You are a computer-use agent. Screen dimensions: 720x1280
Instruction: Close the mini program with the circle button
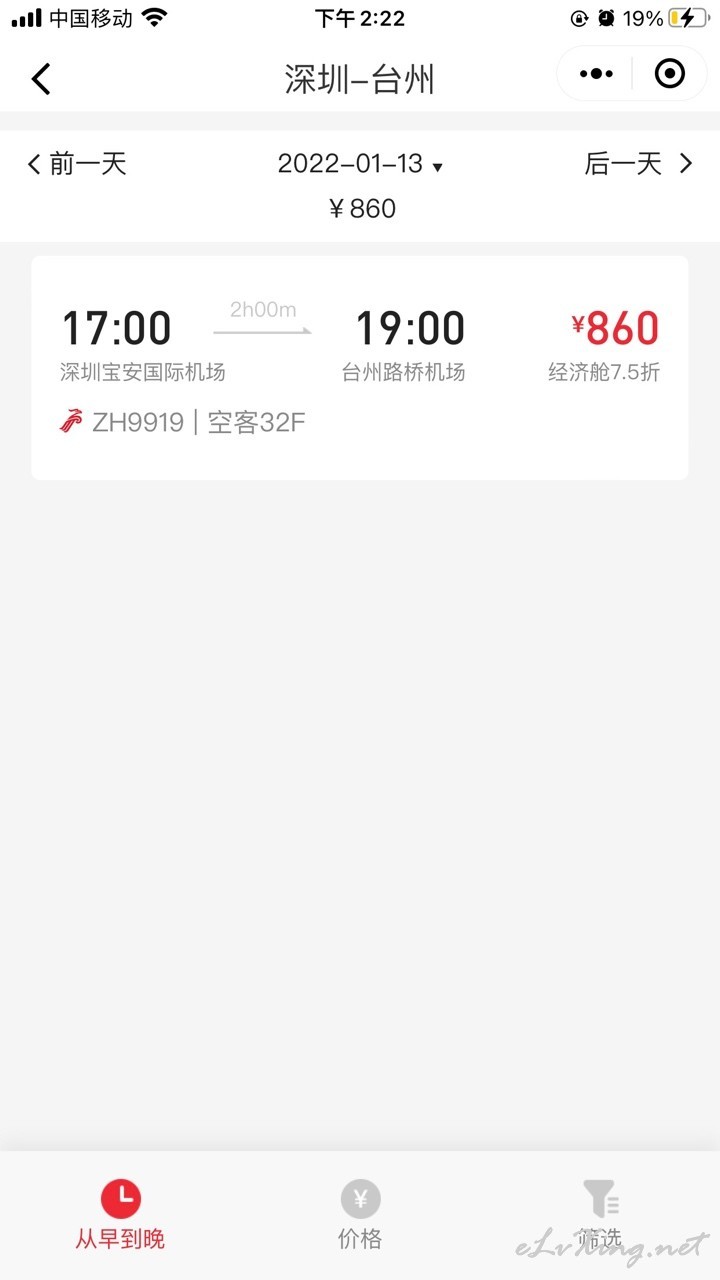click(x=669, y=74)
